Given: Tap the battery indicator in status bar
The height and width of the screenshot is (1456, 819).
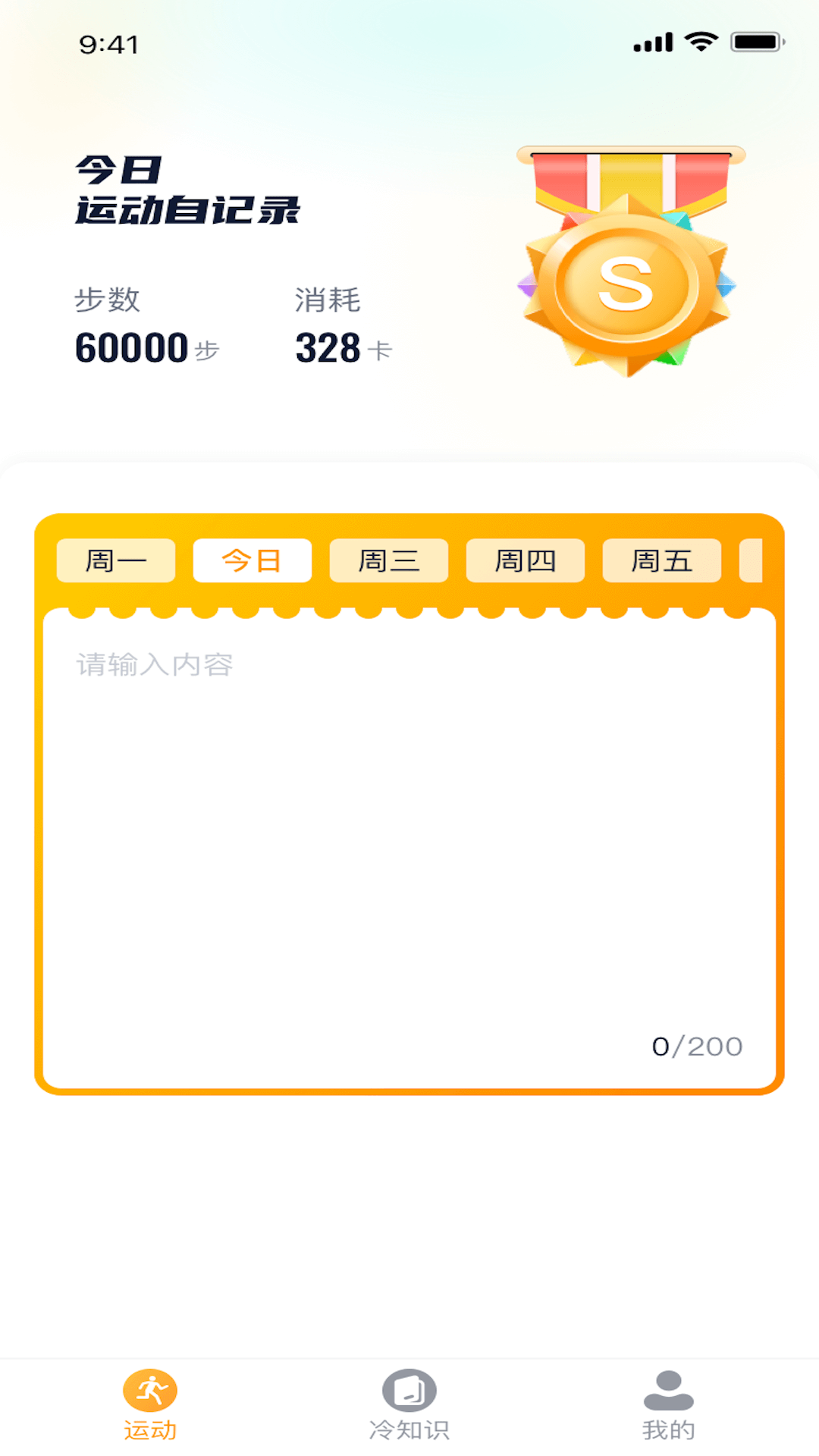Looking at the screenshot, I should [758, 43].
